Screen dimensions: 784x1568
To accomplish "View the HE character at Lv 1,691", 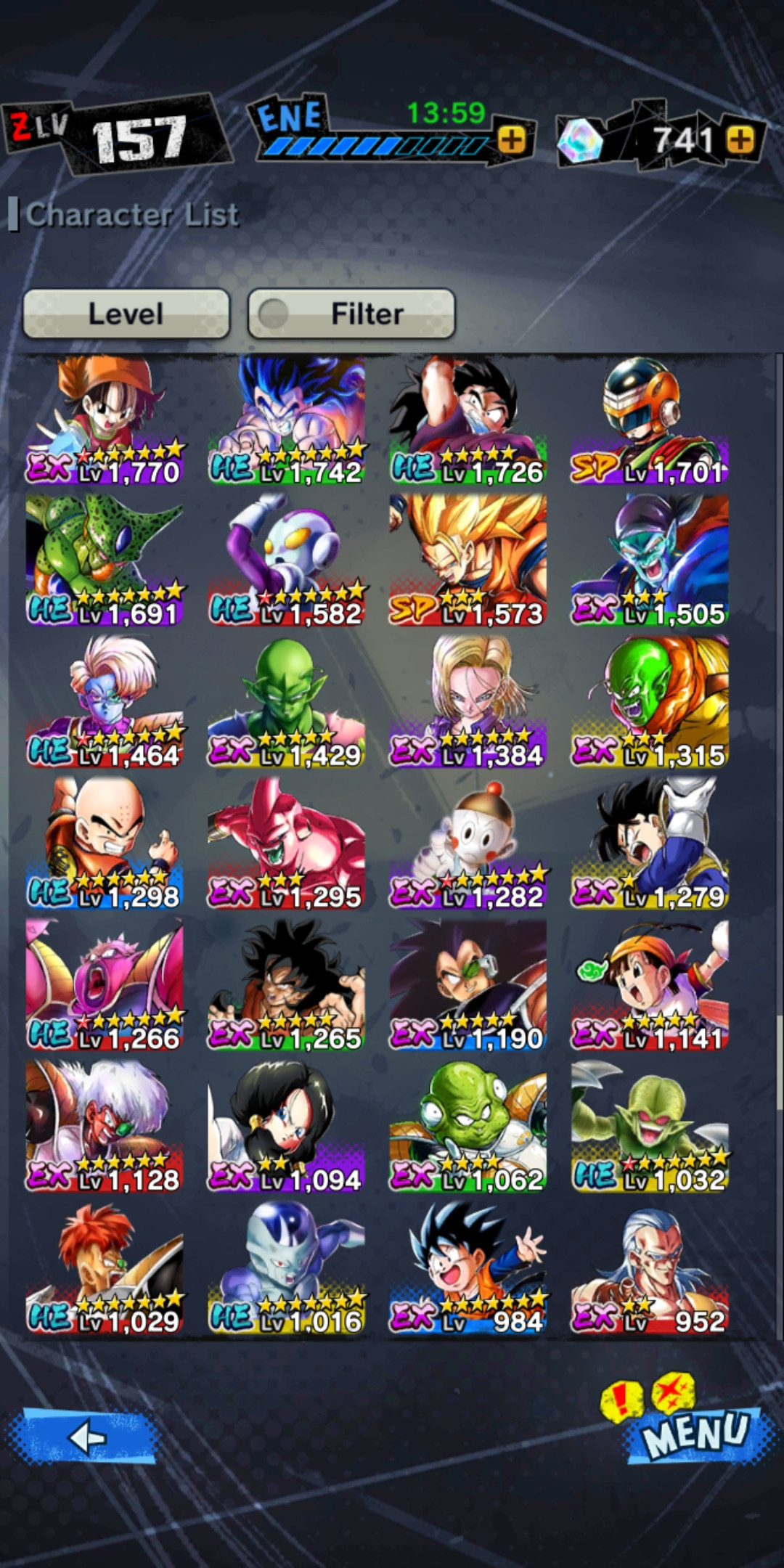I will [x=105, y=560].
